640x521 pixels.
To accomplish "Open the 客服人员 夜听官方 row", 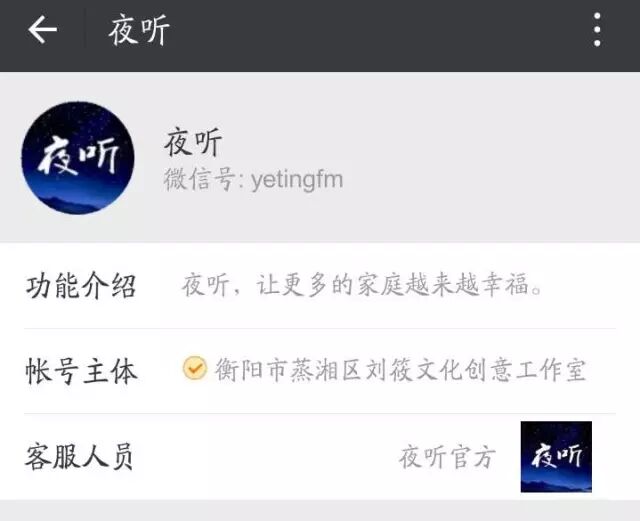I will (320, 457).
